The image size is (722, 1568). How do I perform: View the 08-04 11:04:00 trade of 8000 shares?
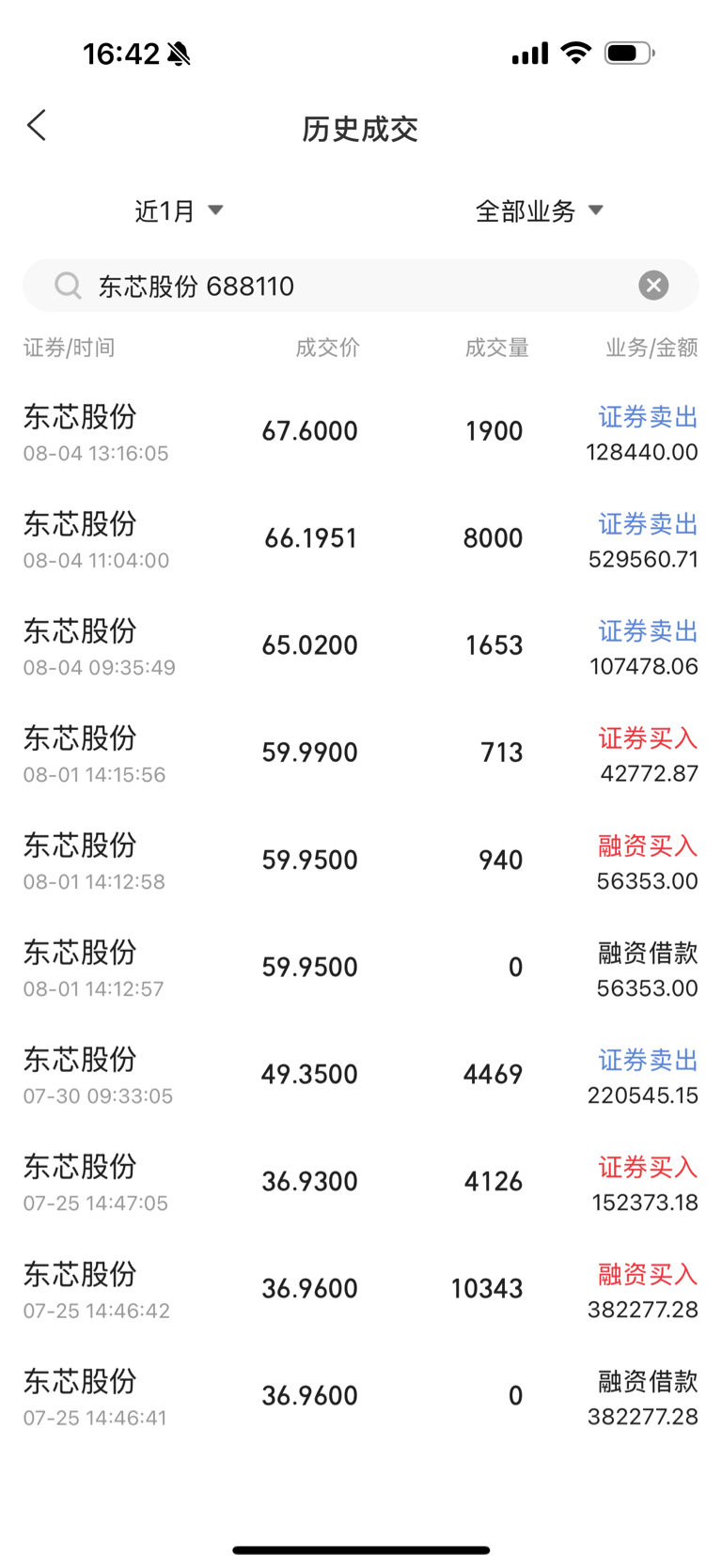click(x=361, y=539)
